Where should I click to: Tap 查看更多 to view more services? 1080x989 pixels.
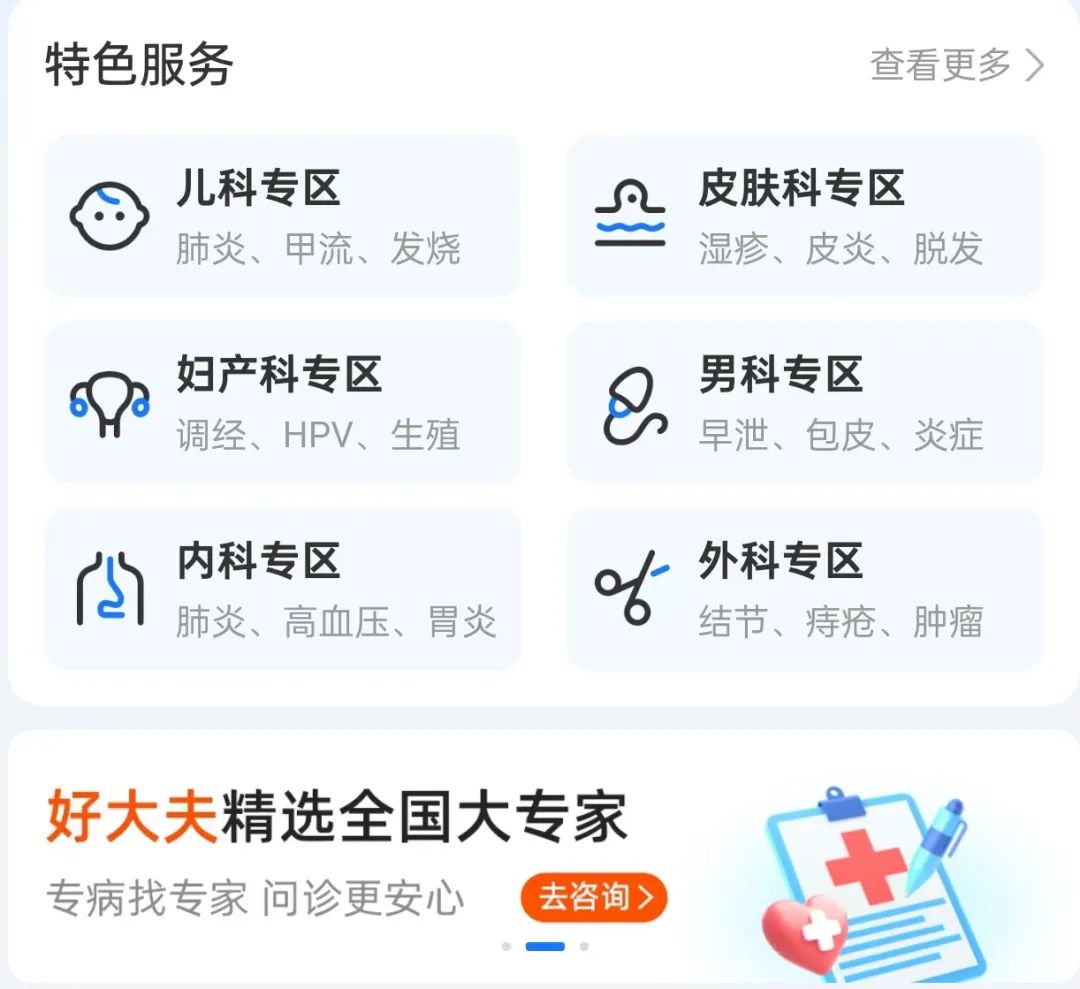point(956,65)
